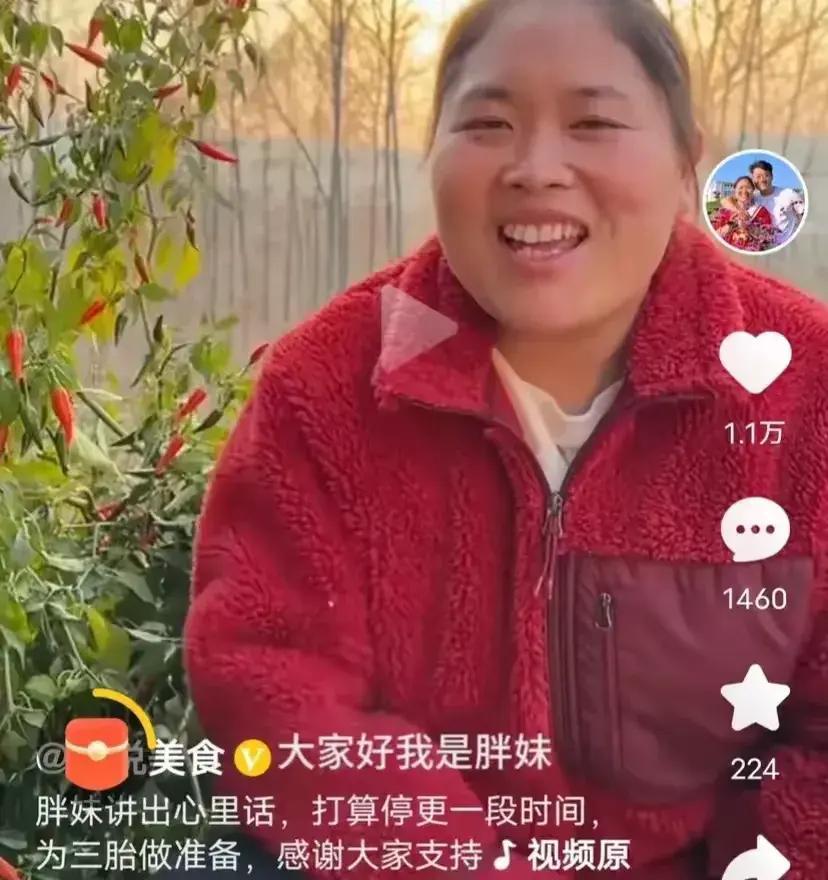Resume the paused video
The width and height of the screenshot is (828, 880).
pos(414,328)
